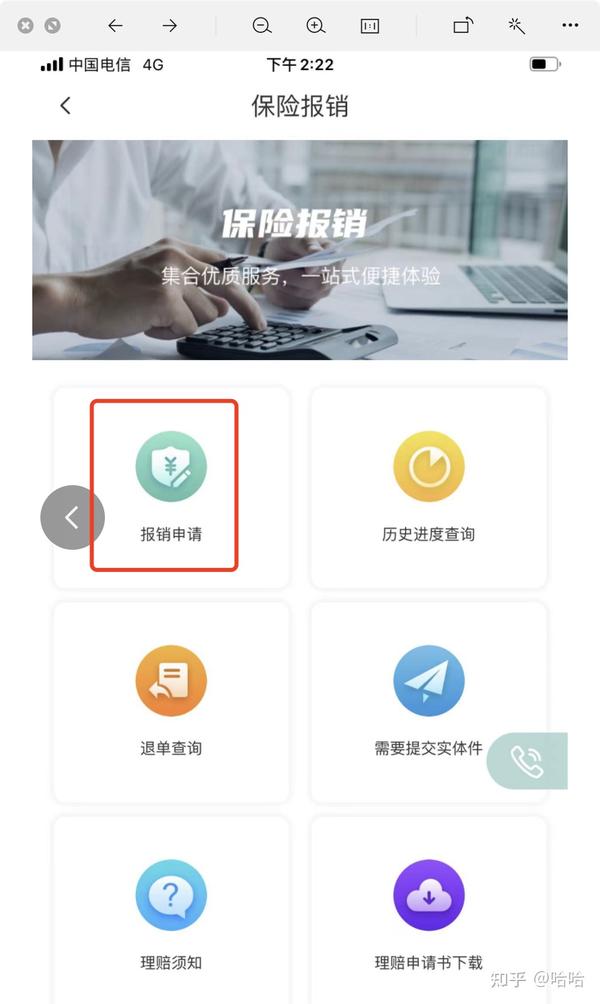This screenshot has height=1004, width=600.
Task: Tap the magic wand enhance tool
Action: pos(516,26)
